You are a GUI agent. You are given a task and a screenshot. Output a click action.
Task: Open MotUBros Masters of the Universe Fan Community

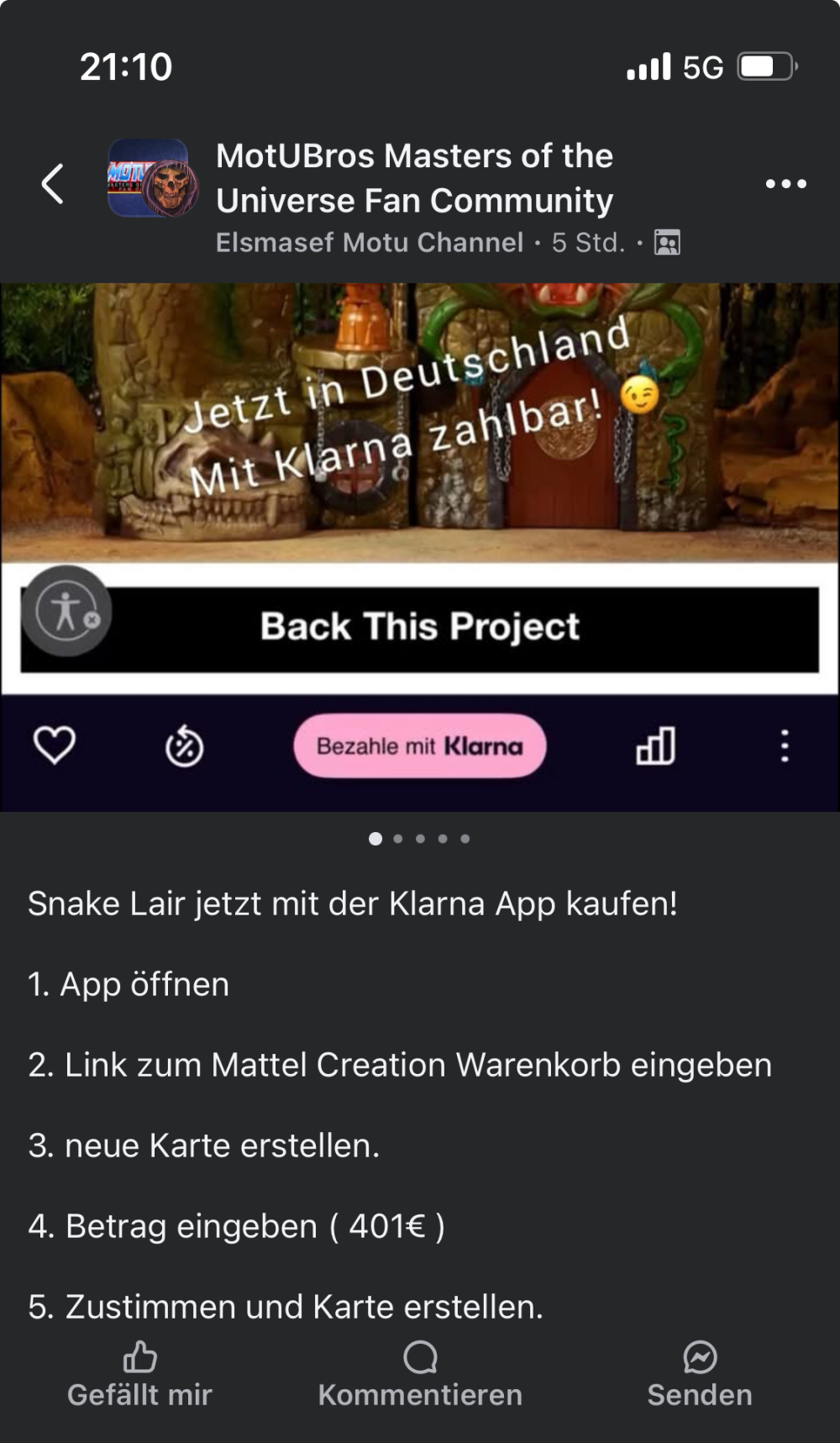[414, 178]
